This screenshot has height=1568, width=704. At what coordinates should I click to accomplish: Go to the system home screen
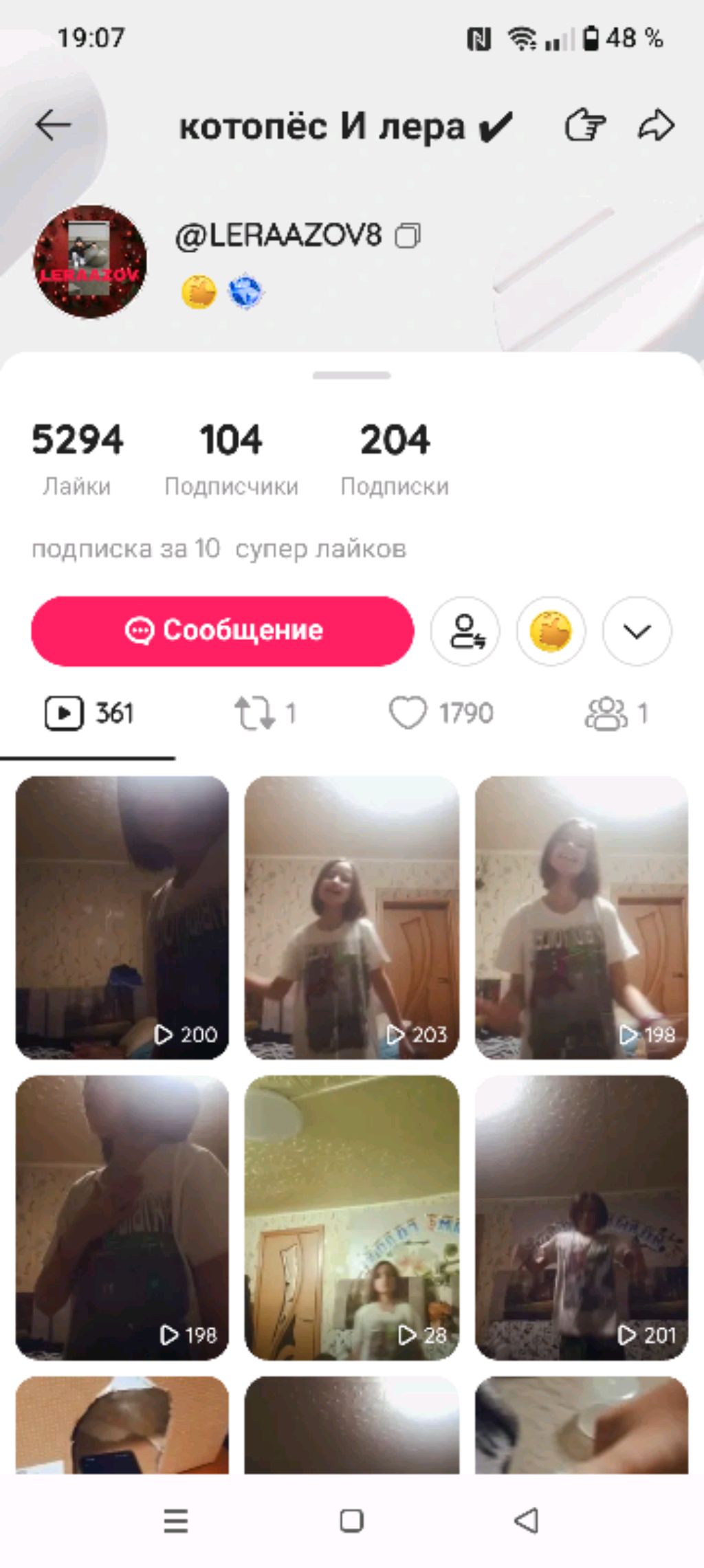click(x=351, y=1521)
